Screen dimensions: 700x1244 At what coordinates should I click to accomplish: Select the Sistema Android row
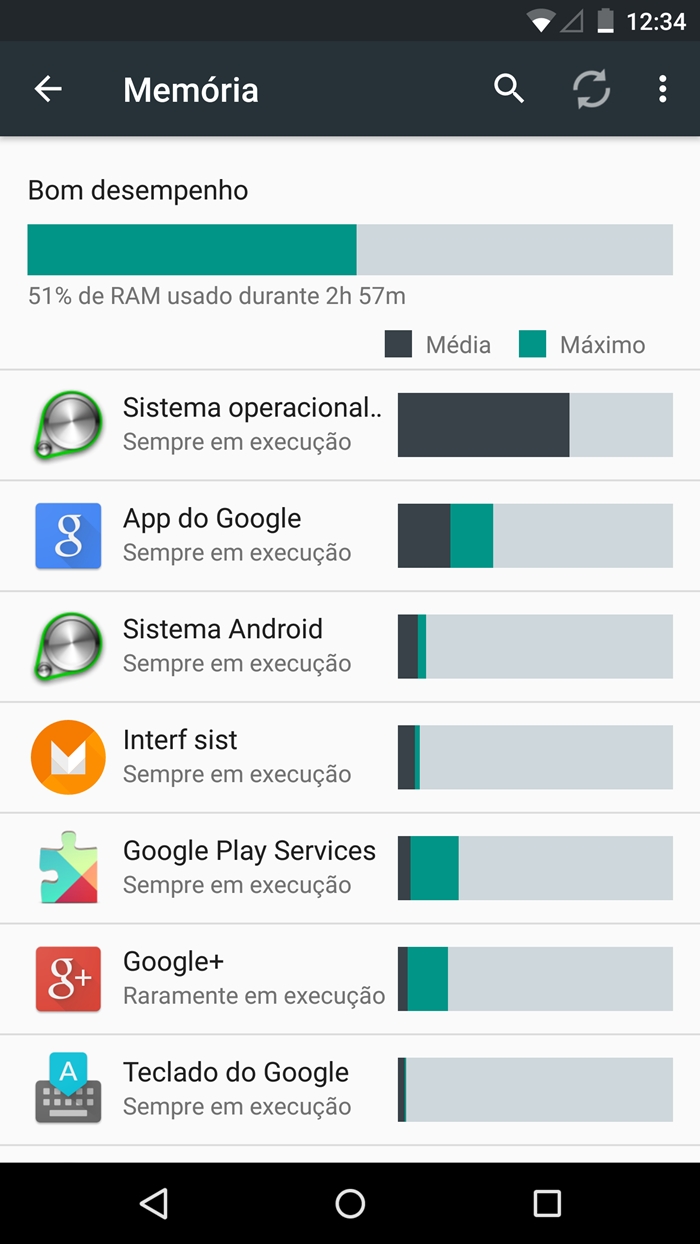click(x=350, y=647)
